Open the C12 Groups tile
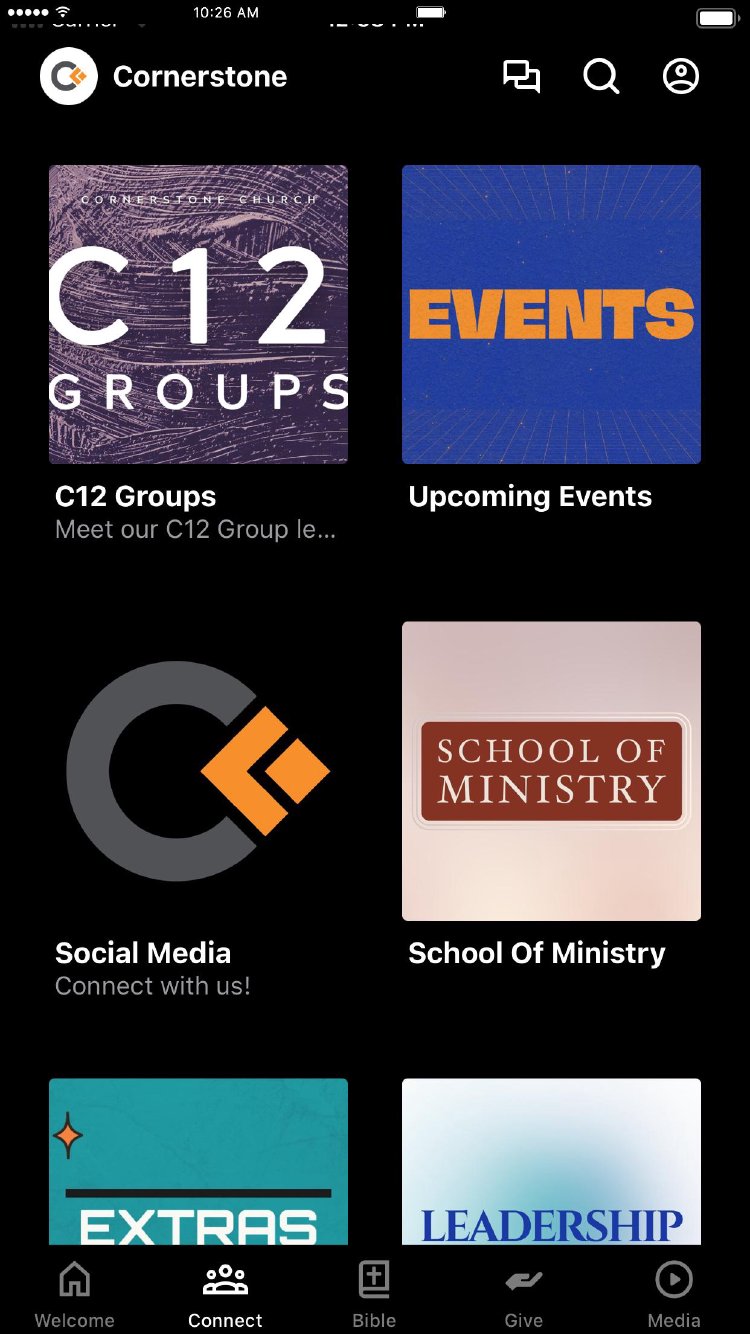This screenshot has height=1334, width=750. pos(198,314)
